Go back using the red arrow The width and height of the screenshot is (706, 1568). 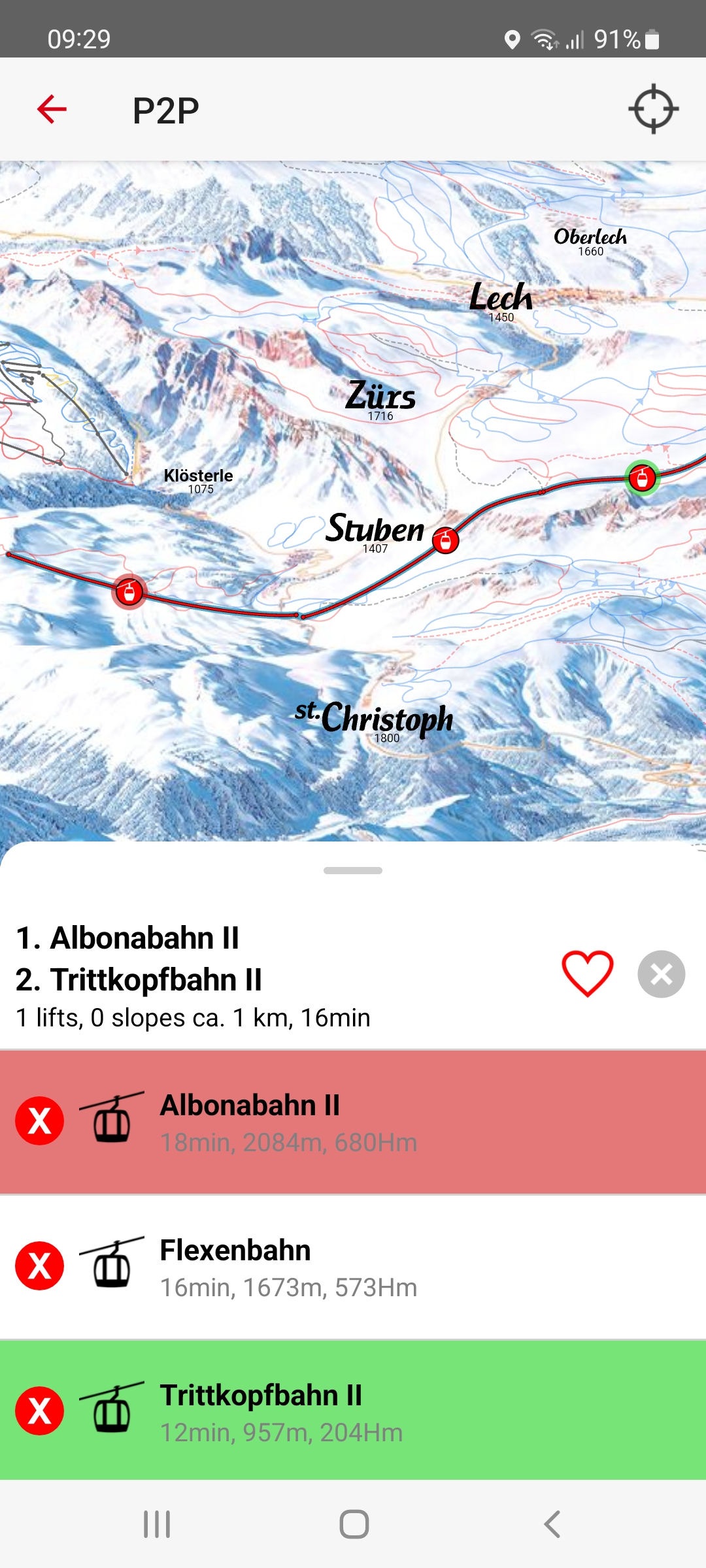click(x=52, y=109)
